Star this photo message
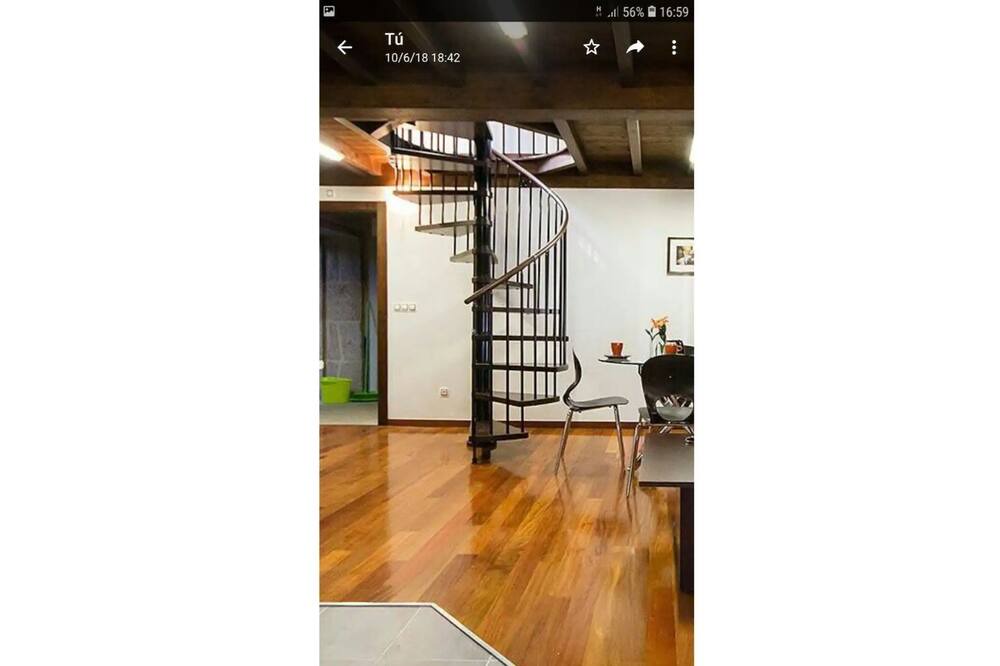The height and width of the screenshot is (666, 1000). pyautogui.click(x=591, y=47)
